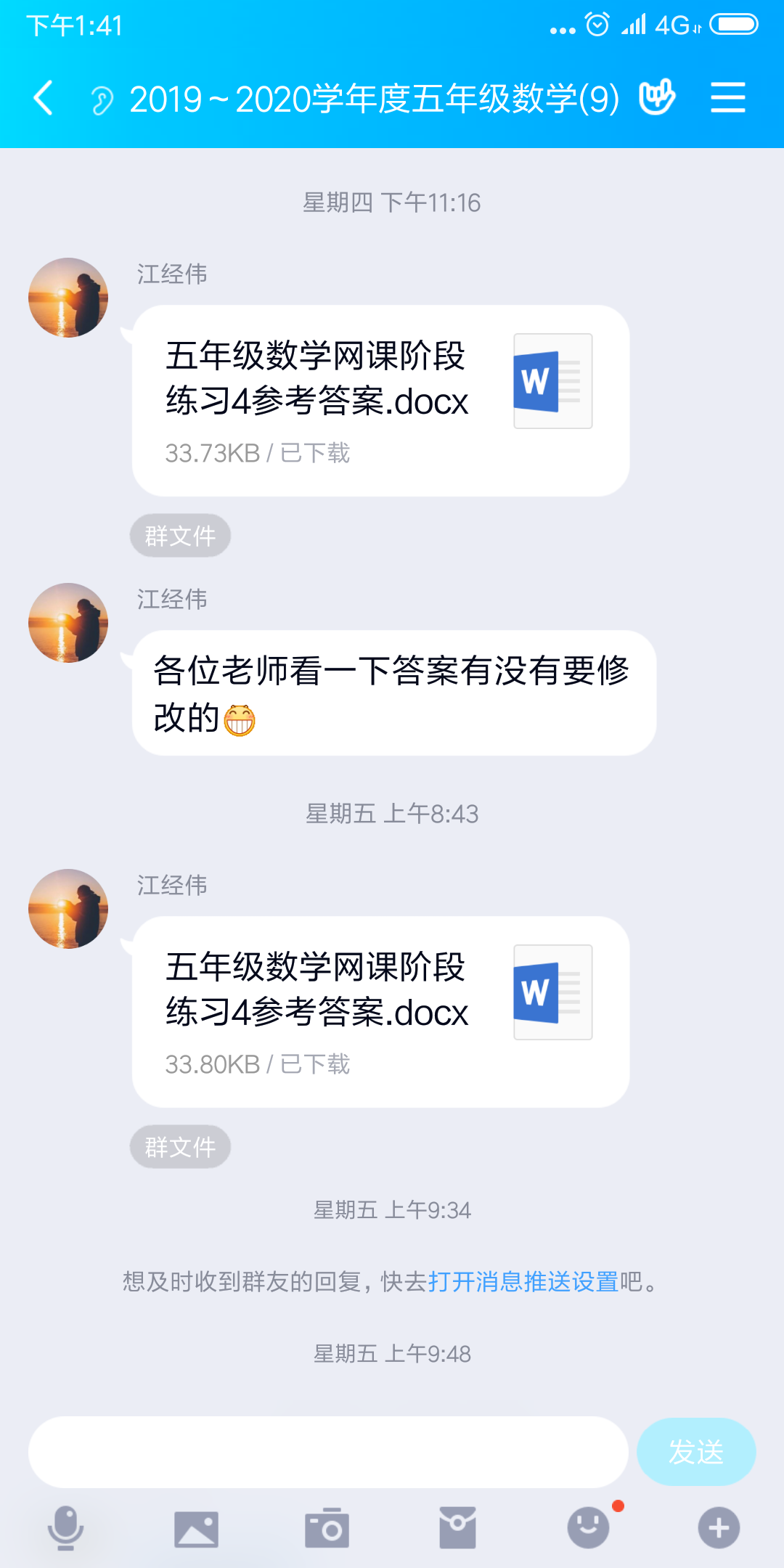Tap the hand gesture icon in header
The width and height of the screenshot is (784, 1568).
click(657, 97)
